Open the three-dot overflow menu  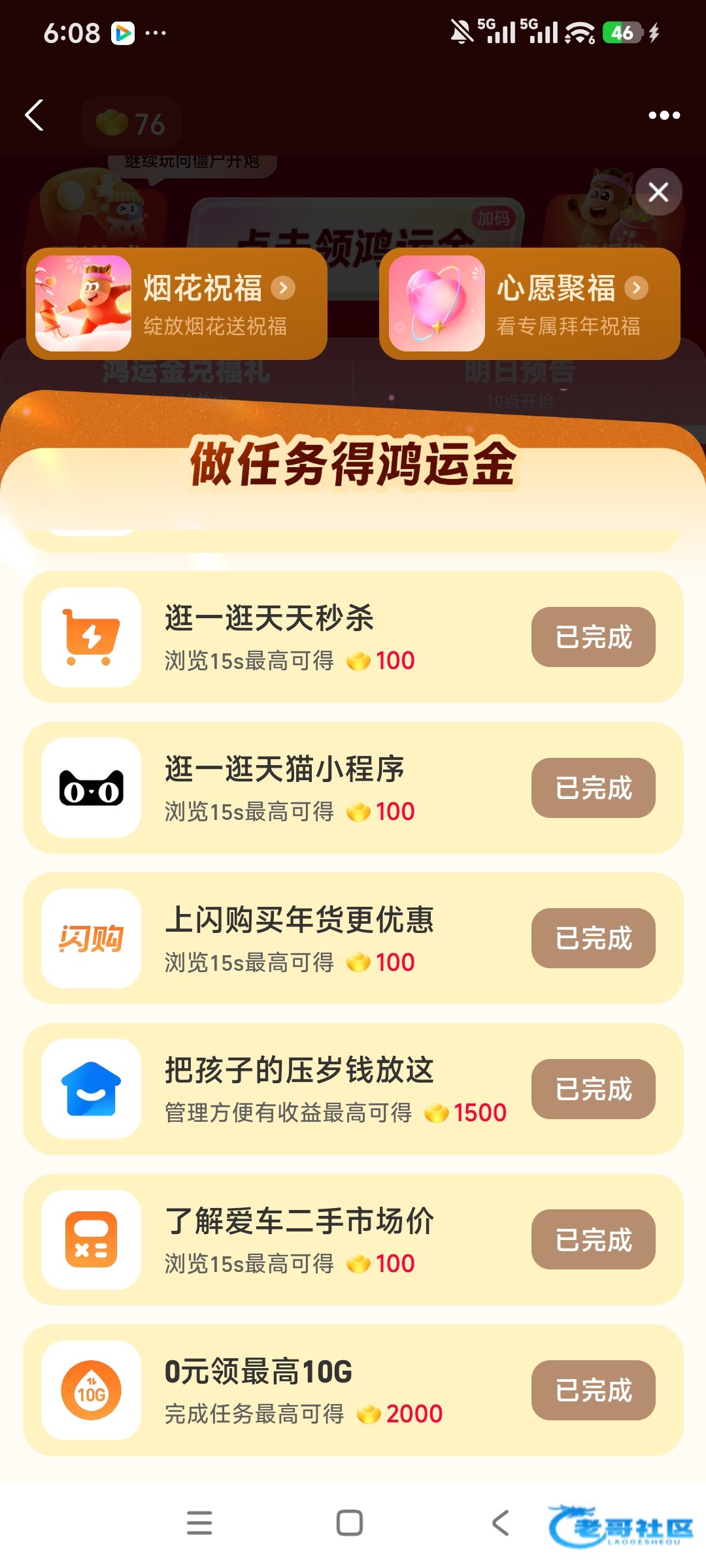664,116
